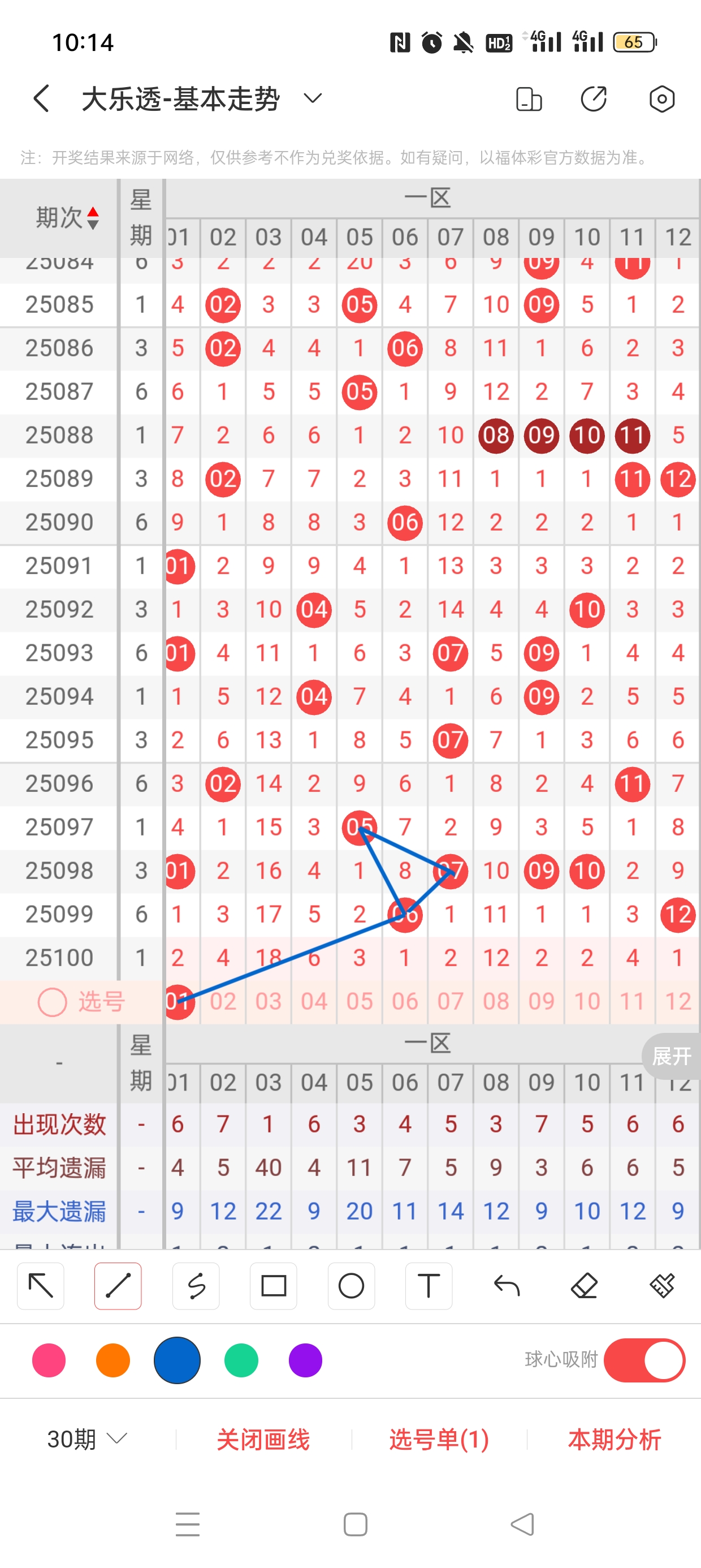Select the text tool
Viewport: 701px width, 1568px height.
click(x=429, y=1286)
